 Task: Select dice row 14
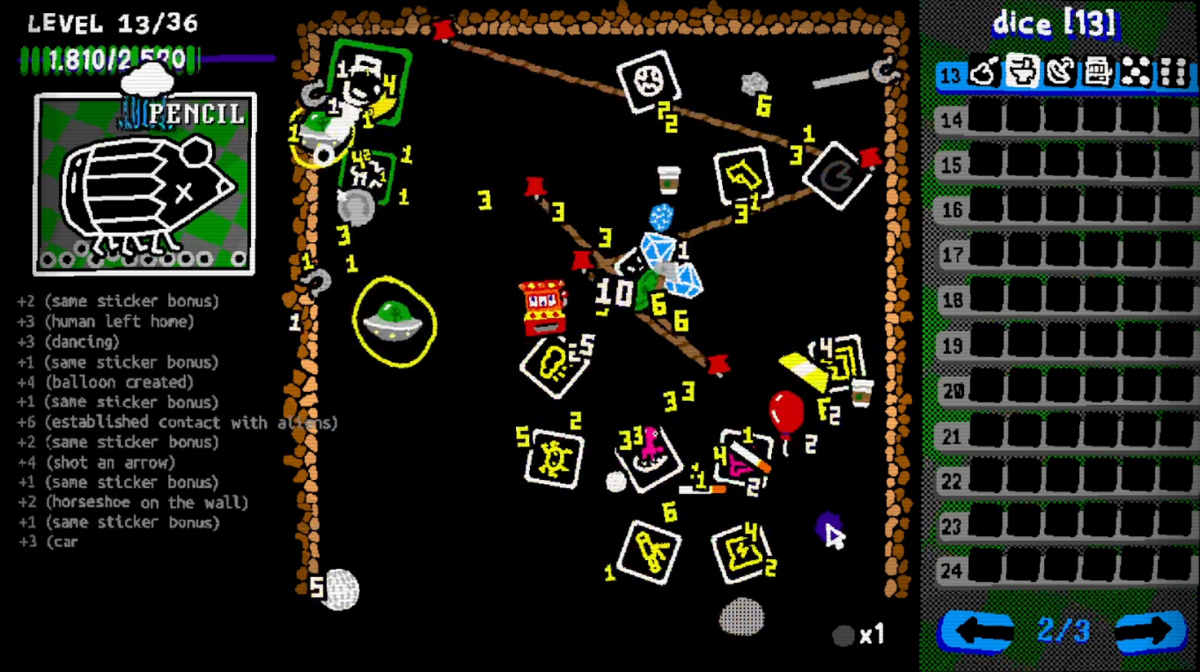pyautogui.click(x=1064, y=119)
